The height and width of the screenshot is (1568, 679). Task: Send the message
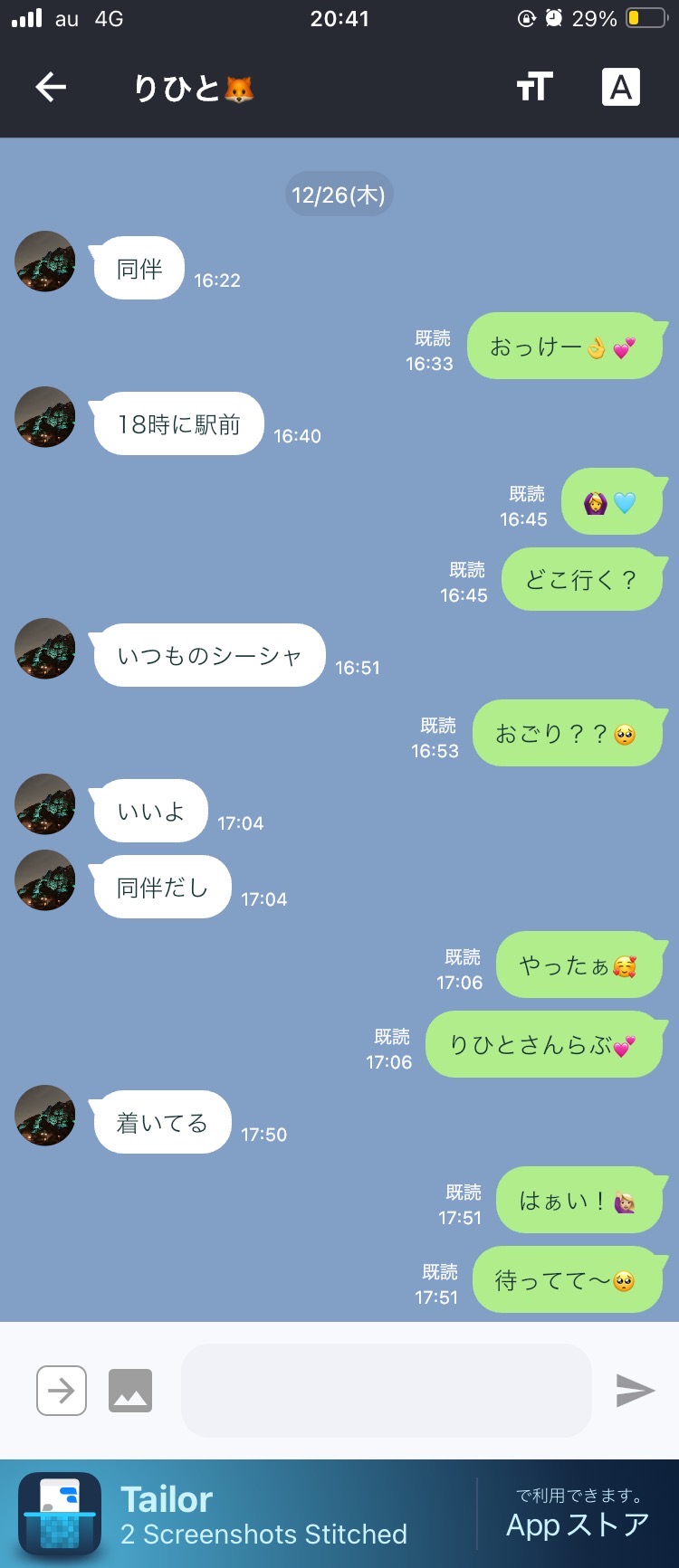(635, 1390)
